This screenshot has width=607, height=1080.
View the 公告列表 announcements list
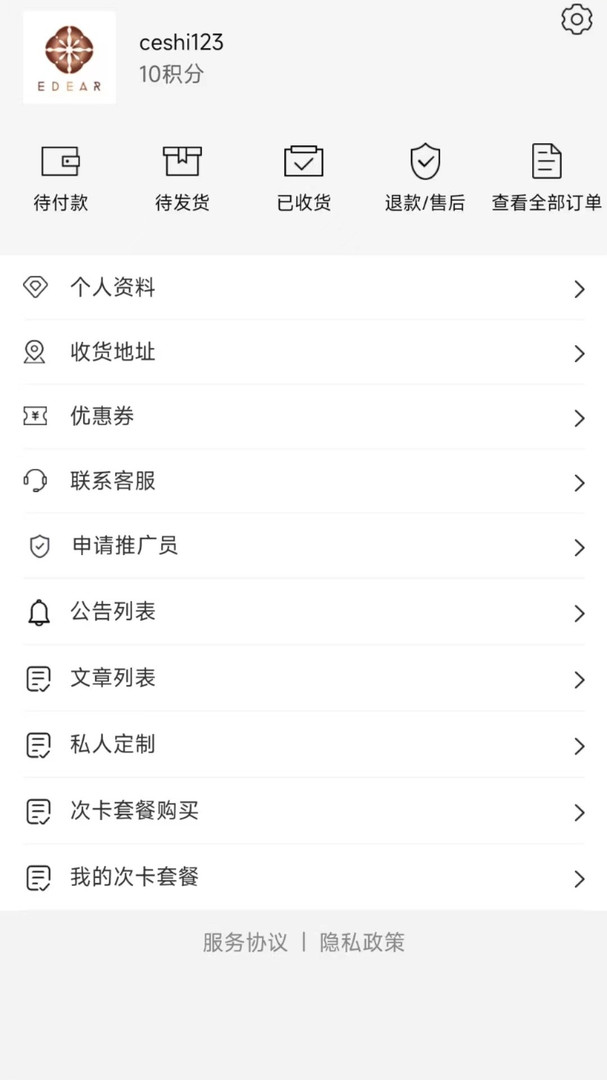tap(303, 612)
